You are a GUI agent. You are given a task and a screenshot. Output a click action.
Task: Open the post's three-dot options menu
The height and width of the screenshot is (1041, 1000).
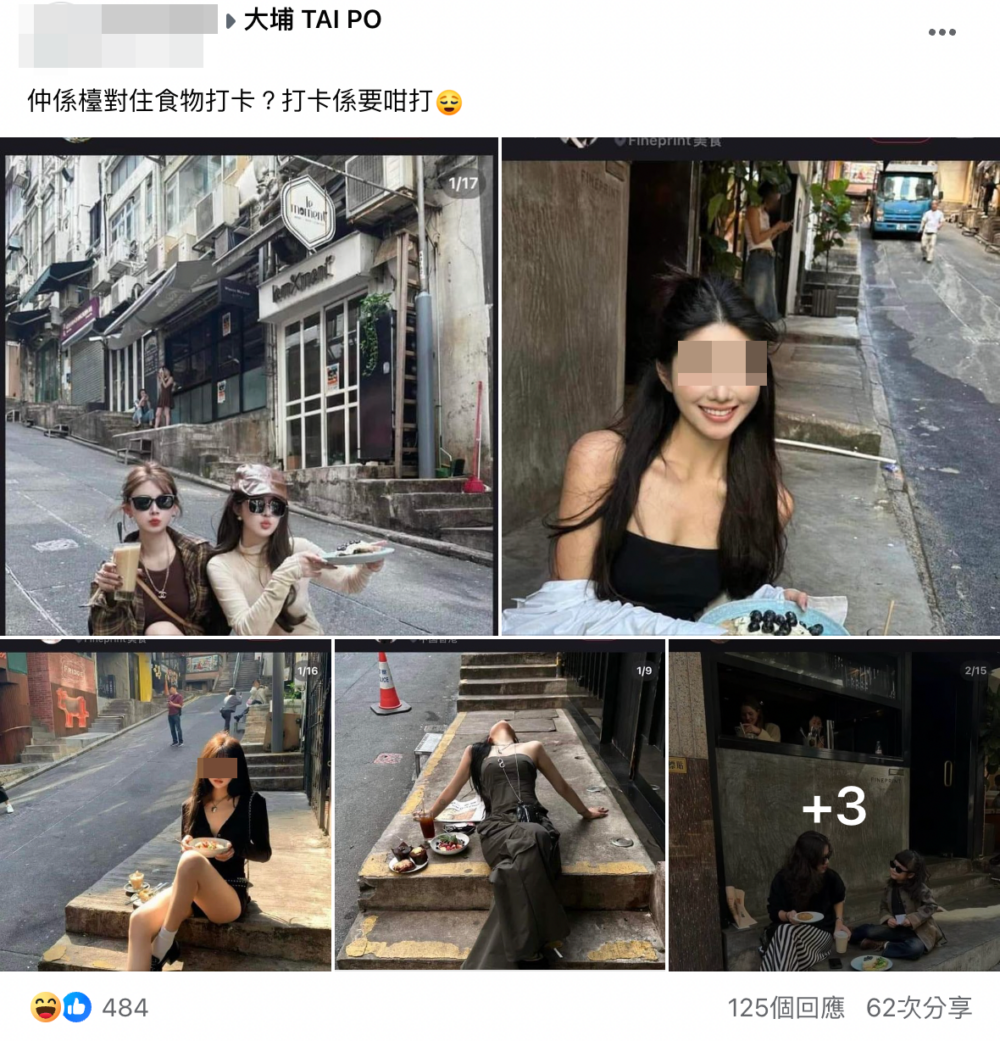coord(941,32)
